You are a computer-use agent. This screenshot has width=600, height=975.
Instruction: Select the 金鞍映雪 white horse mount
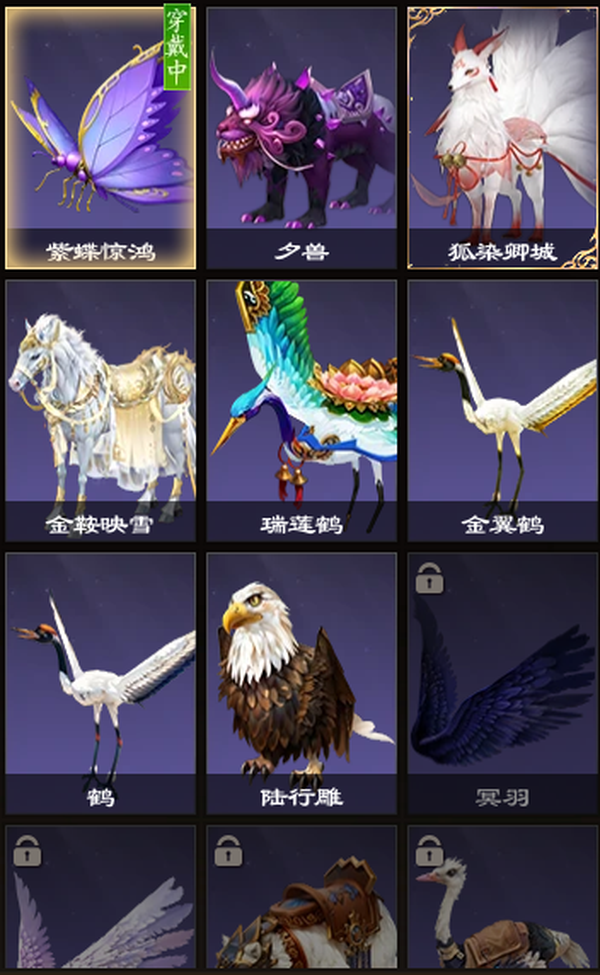point(101,410)
